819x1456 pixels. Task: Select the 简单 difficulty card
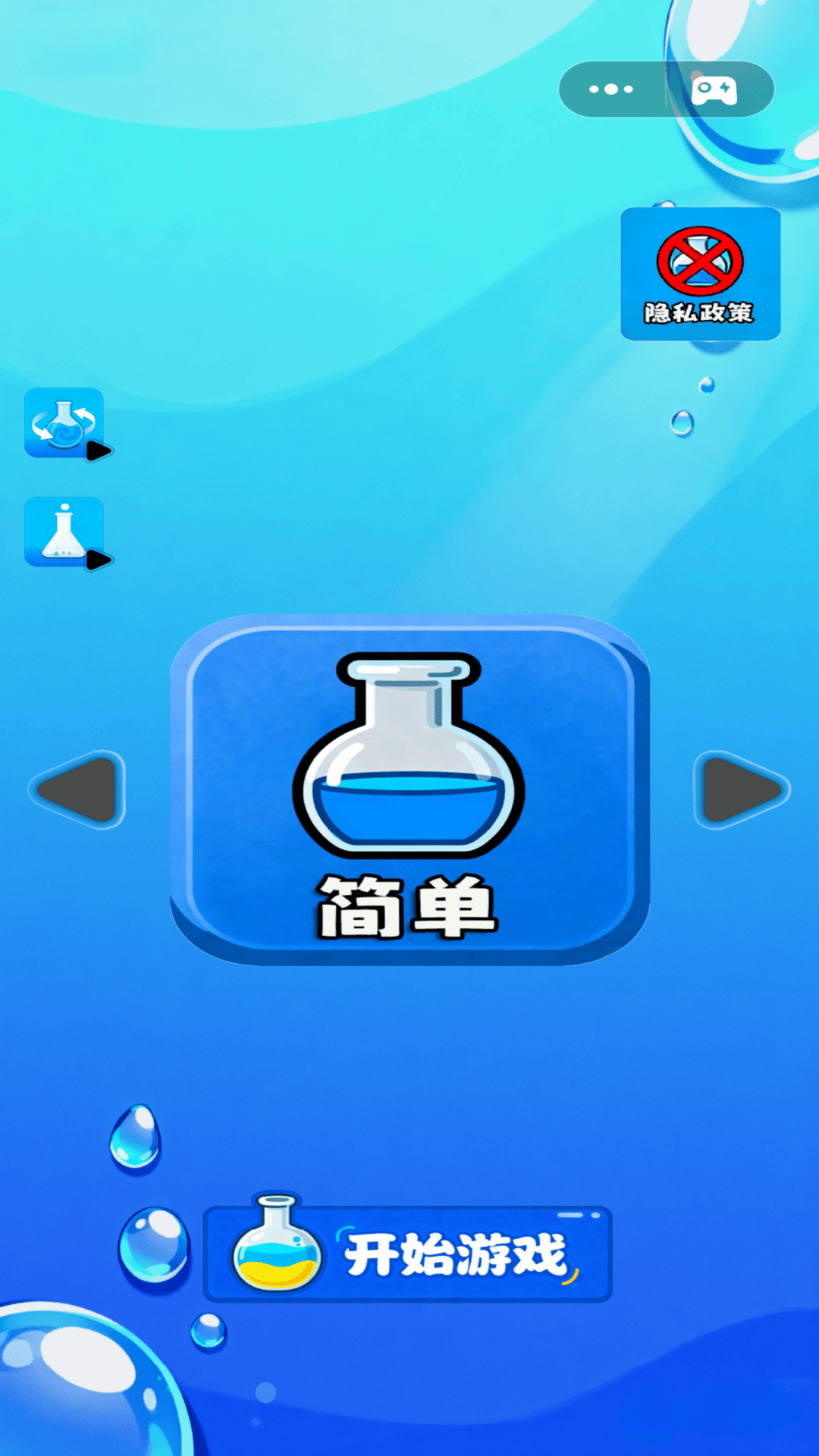(x=409, y=789)
